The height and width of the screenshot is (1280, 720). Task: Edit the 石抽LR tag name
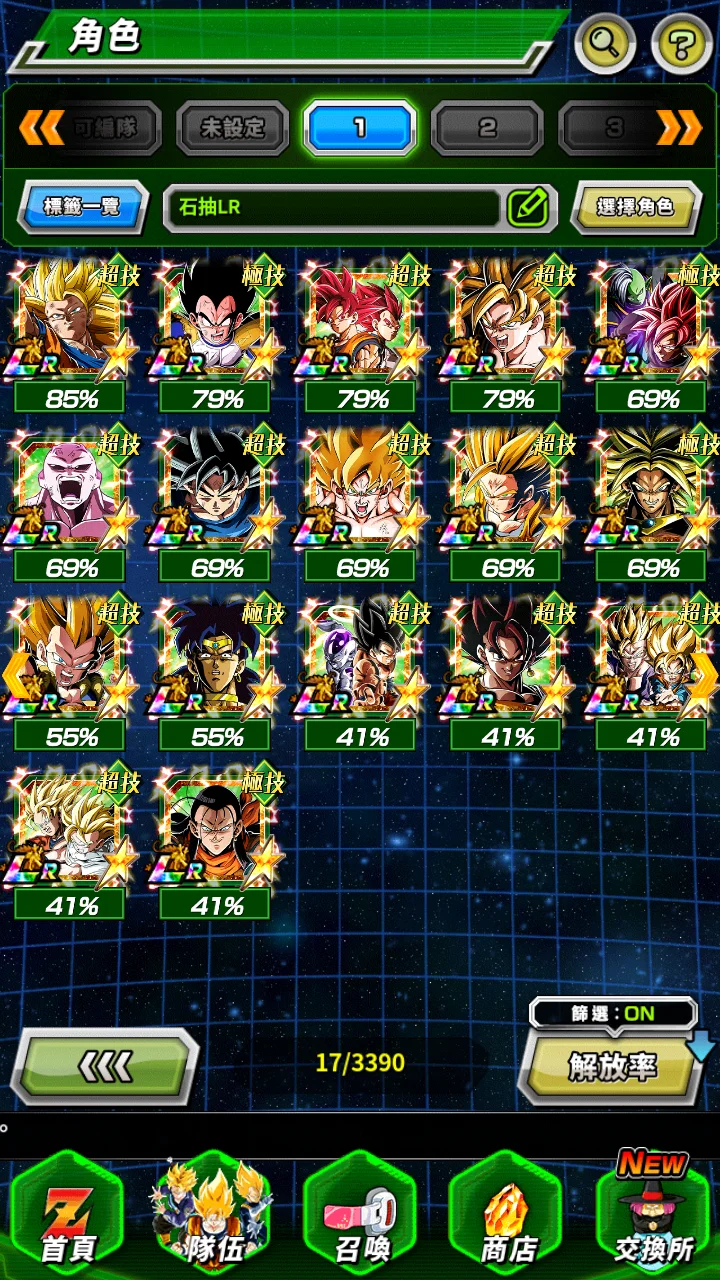tap(528, 208)
